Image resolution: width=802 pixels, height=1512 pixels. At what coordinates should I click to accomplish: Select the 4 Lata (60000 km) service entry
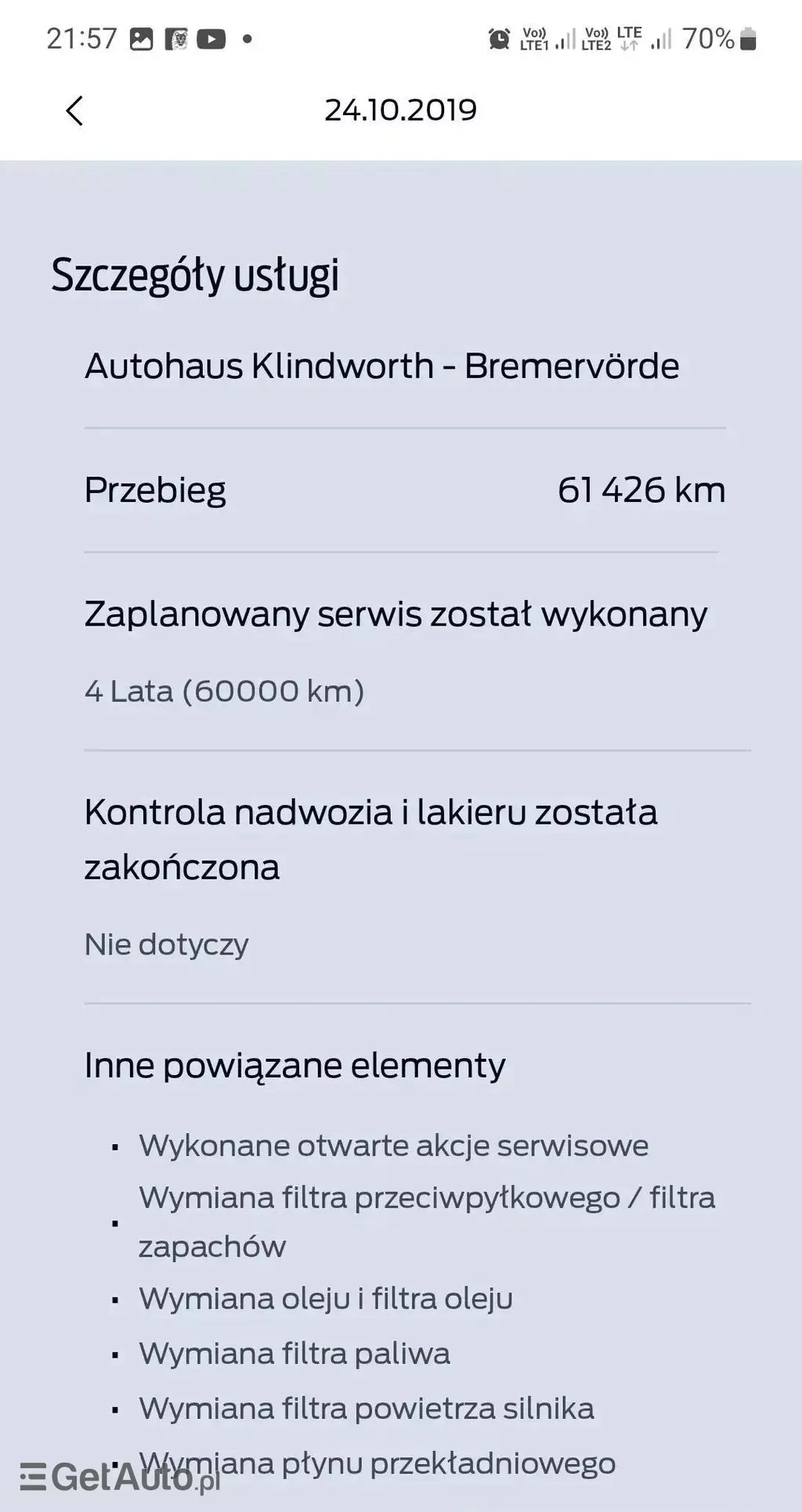click(x=226, y=691)
